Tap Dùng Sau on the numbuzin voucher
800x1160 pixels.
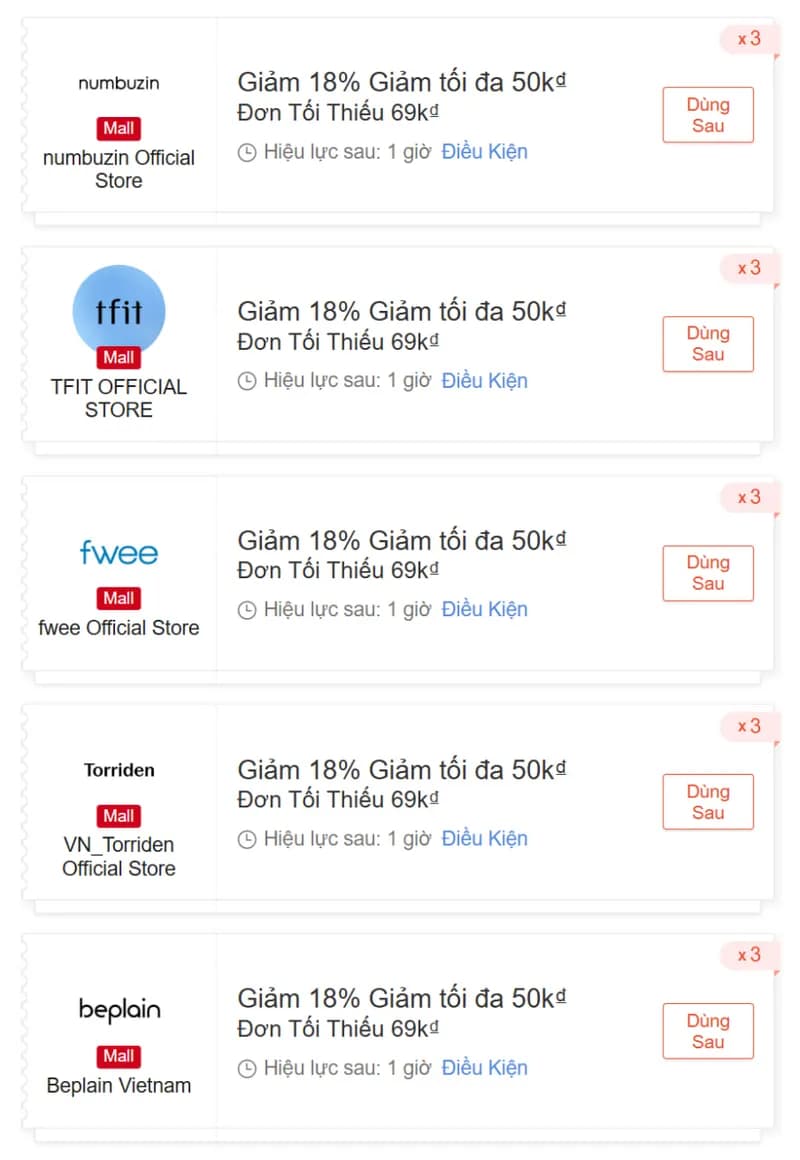click(x=707, y=115)
